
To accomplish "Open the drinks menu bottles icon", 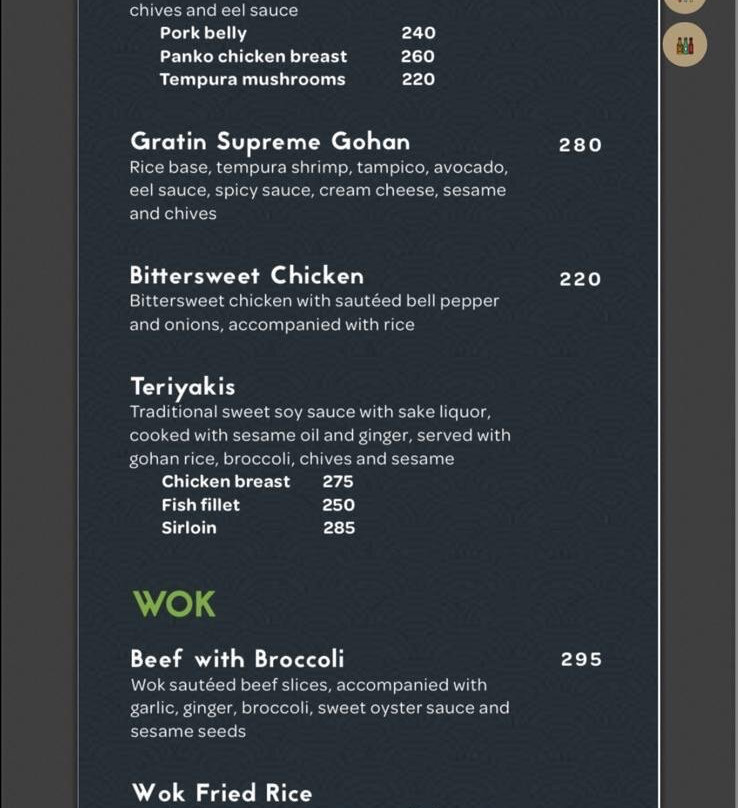I will coord(685,45).
